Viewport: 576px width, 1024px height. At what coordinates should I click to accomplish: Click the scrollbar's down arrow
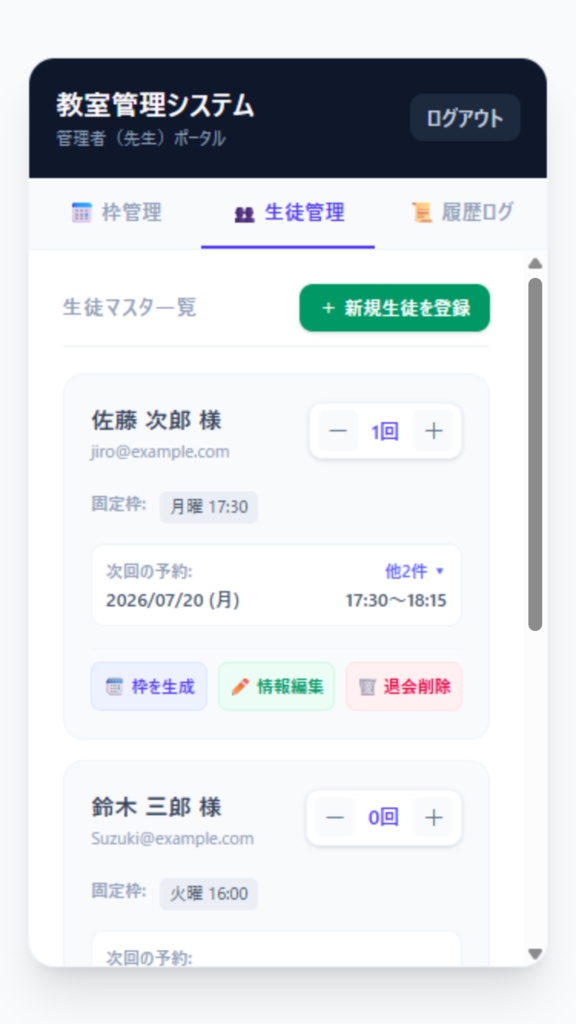[535, 953]
